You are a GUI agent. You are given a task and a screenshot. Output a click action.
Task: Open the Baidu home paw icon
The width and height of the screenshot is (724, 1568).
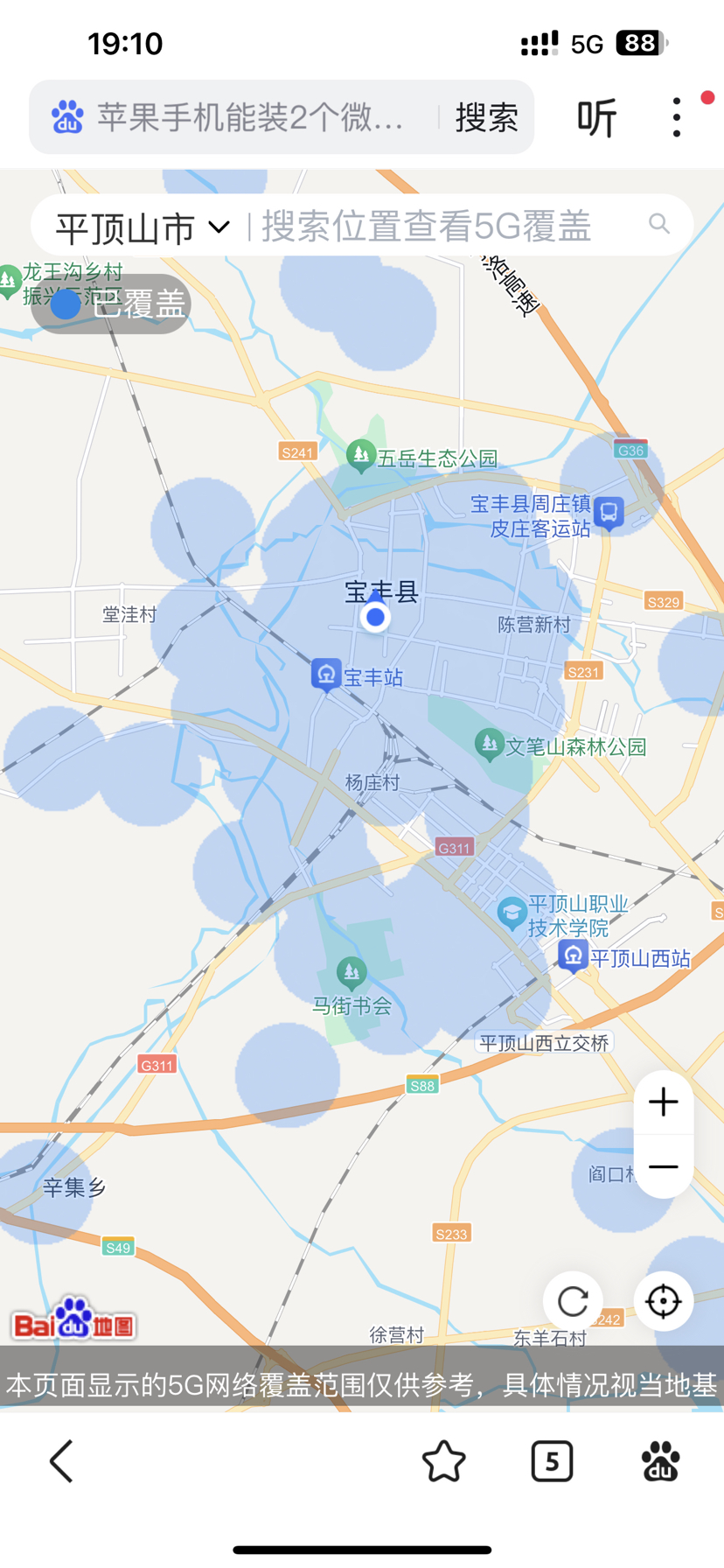[660, 1460]
